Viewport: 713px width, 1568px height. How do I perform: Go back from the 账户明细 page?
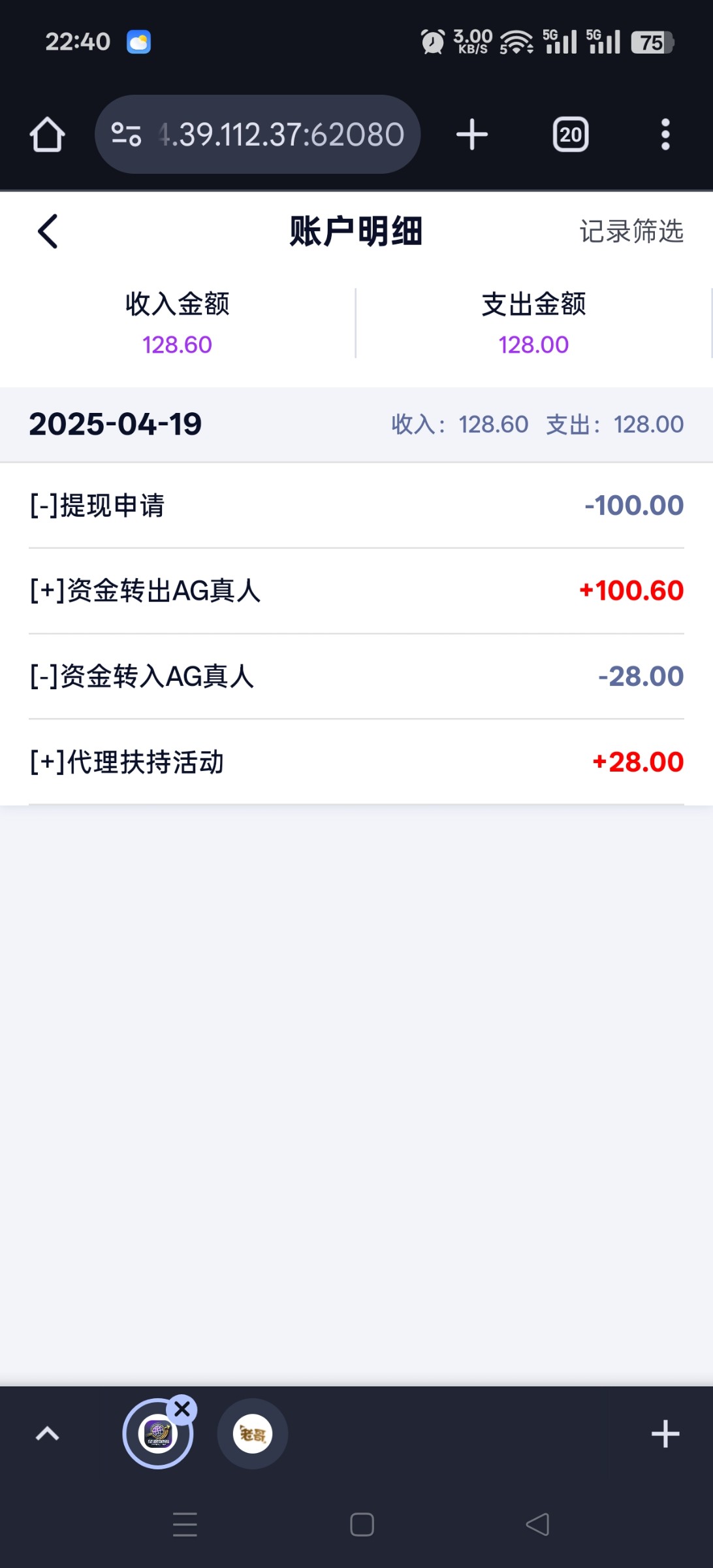(x=48, y=231)
